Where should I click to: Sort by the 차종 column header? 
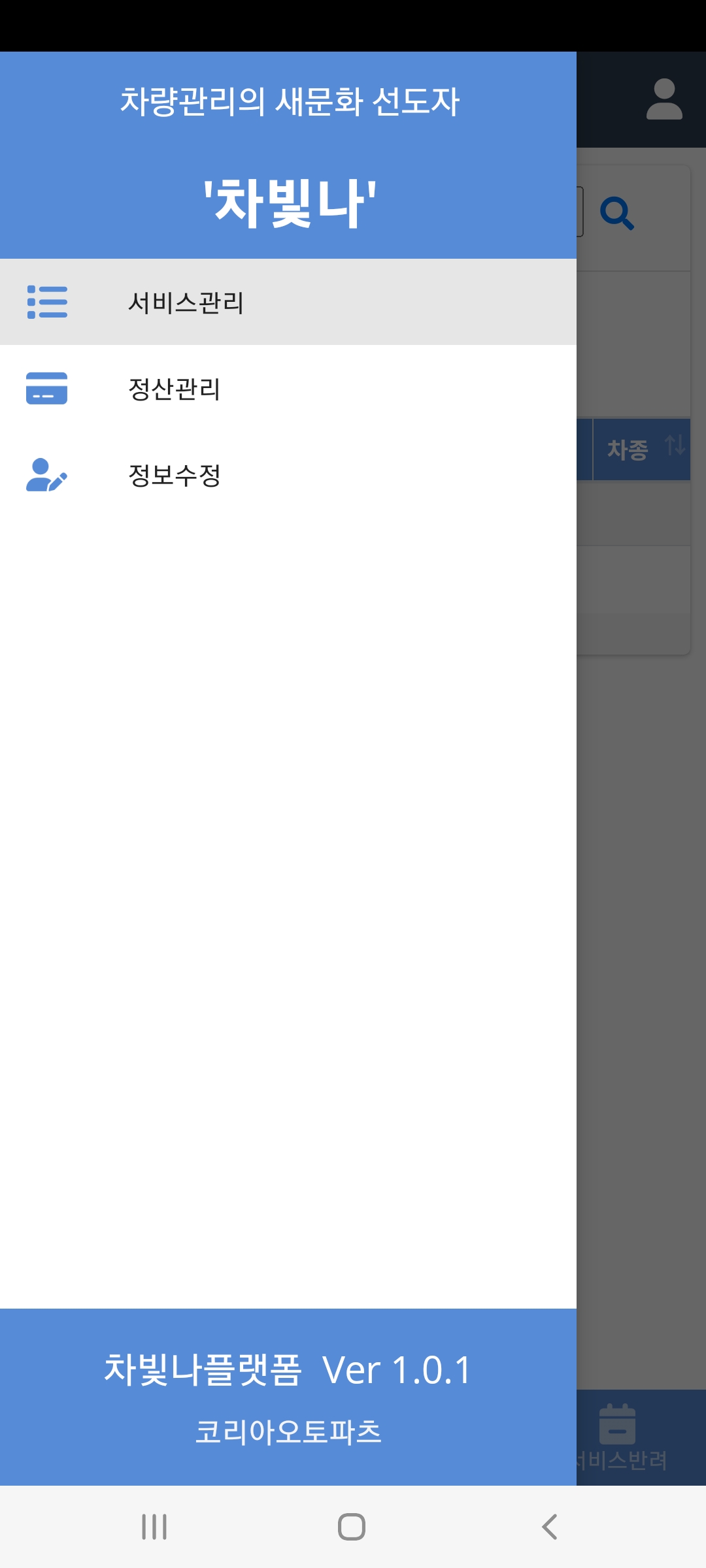(641, 449)
